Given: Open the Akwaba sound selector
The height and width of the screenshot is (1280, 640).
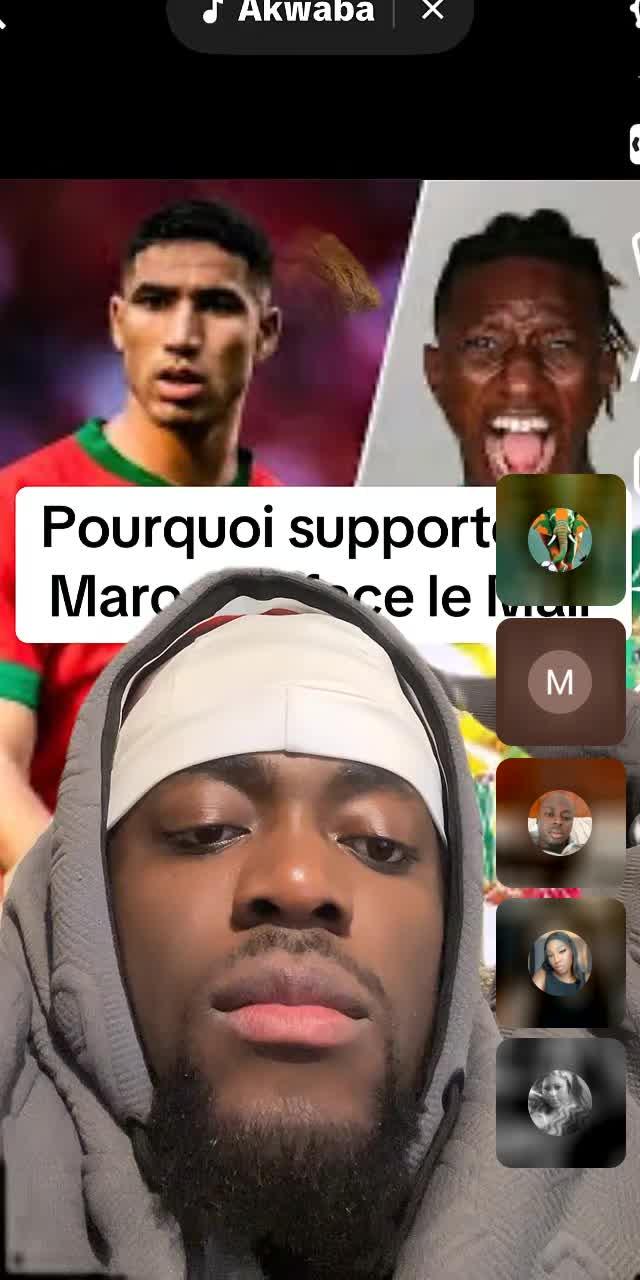Looking at the screenshot, I should click(290, 12).
